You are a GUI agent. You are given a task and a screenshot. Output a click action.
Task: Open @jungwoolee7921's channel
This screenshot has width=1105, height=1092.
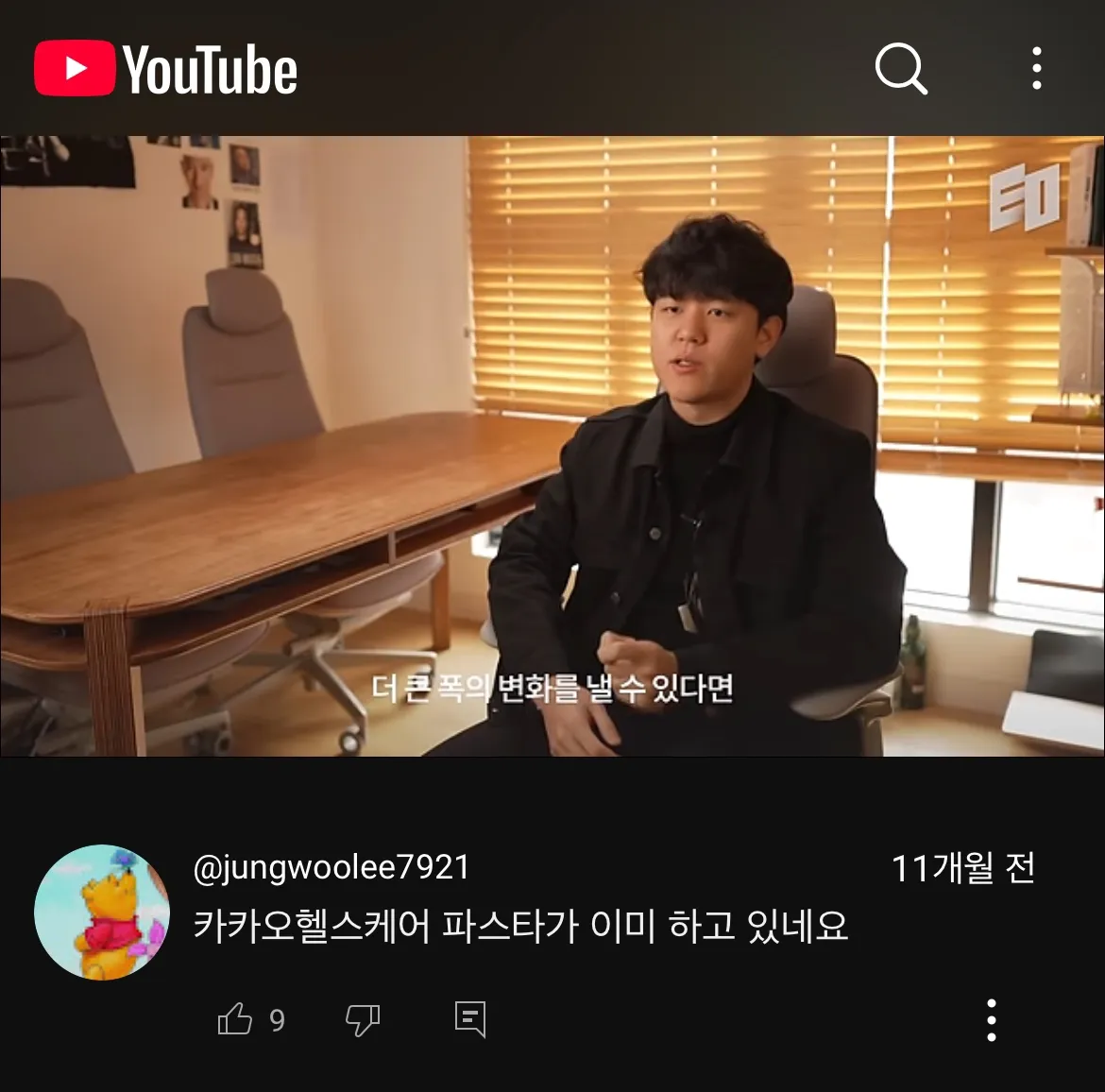[x=331, y=867]
